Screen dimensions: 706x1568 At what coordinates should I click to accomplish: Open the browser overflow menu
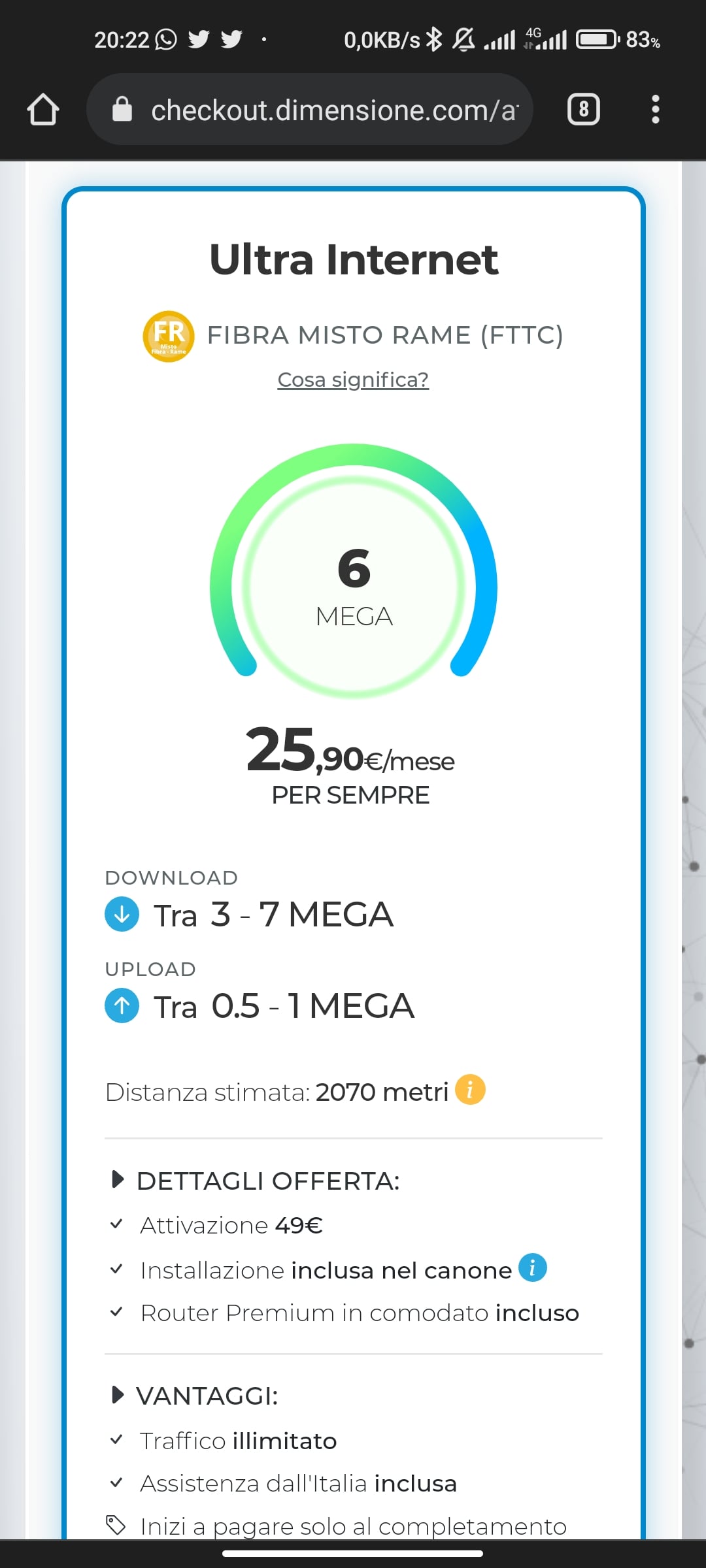[x=655, y=109]
